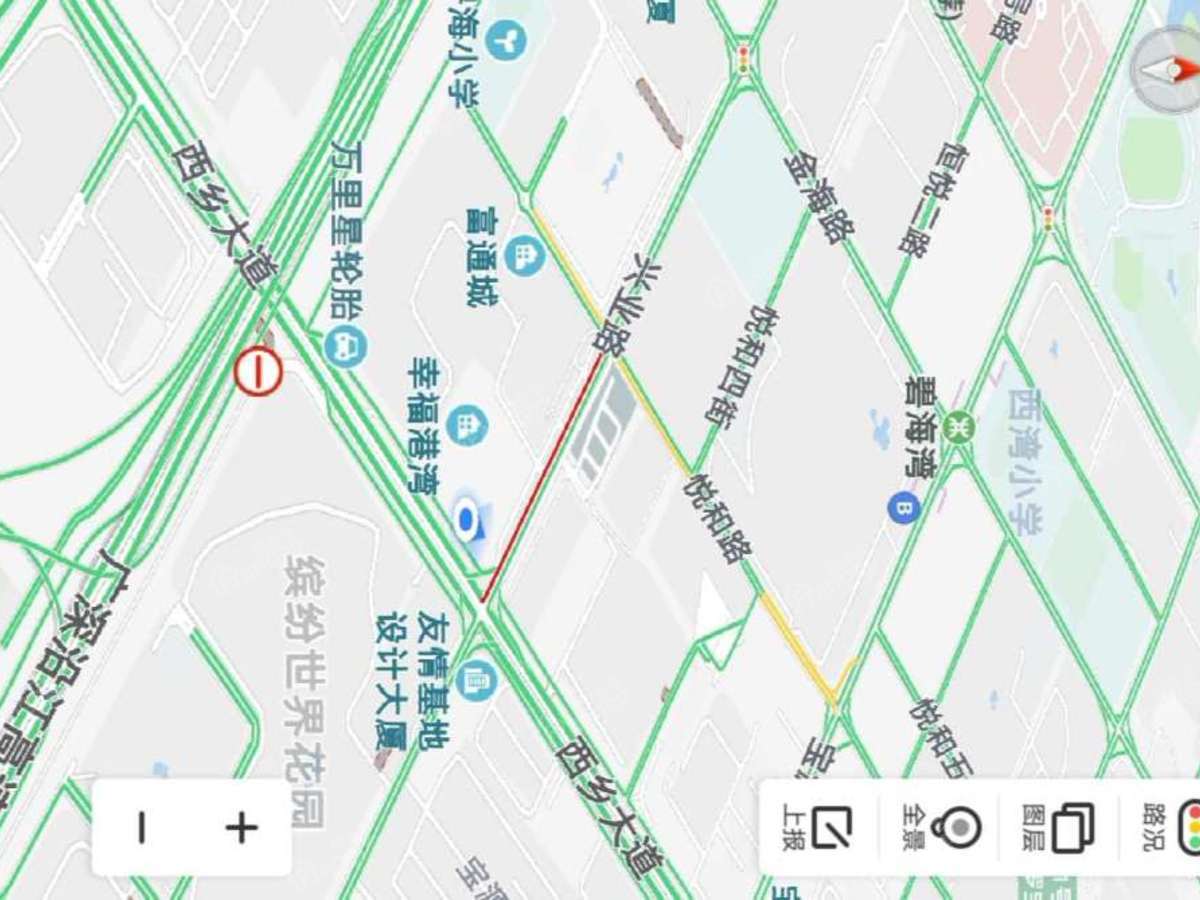Select the 友情基地设计大厦 building marker

pos(476,681)
